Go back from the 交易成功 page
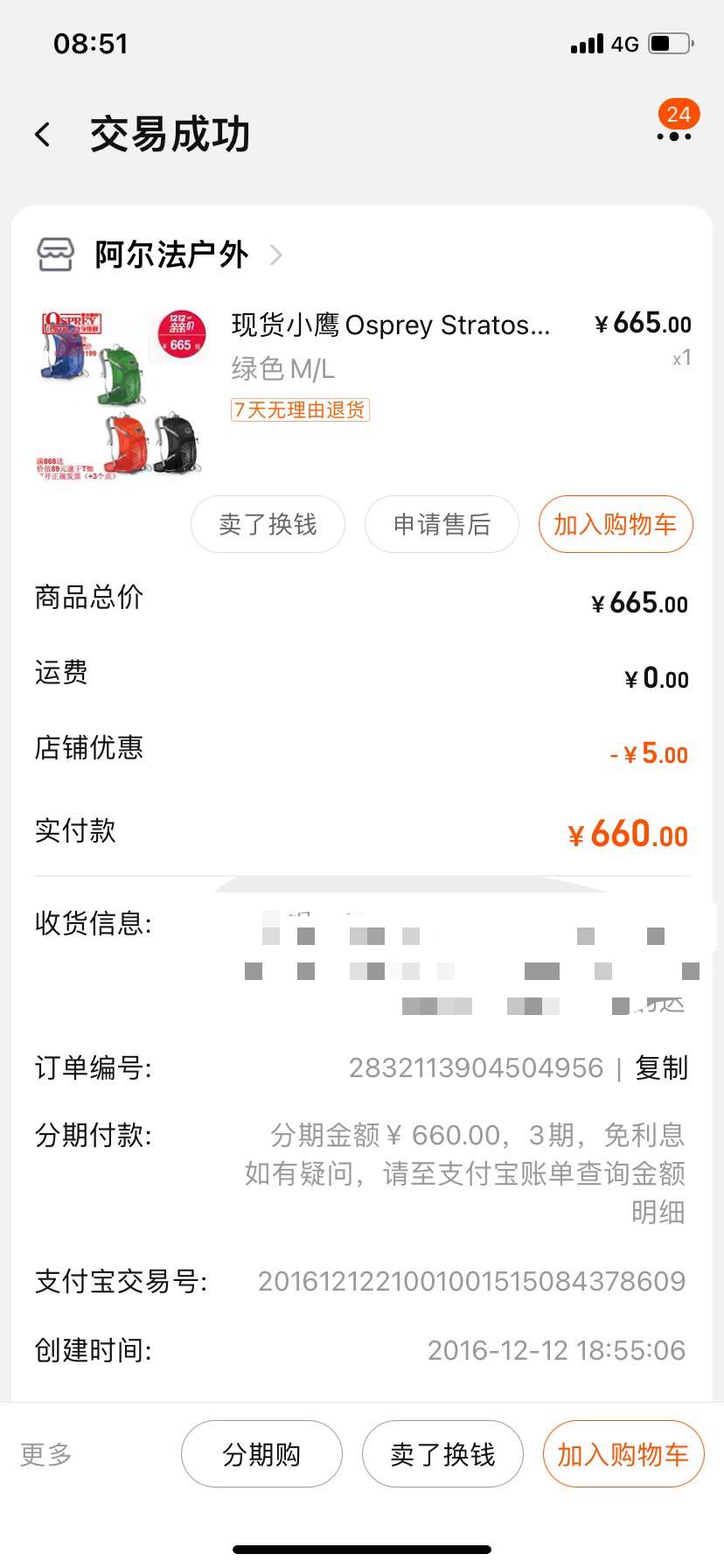This screenshot has width=724, height=1568. point(43,135)
